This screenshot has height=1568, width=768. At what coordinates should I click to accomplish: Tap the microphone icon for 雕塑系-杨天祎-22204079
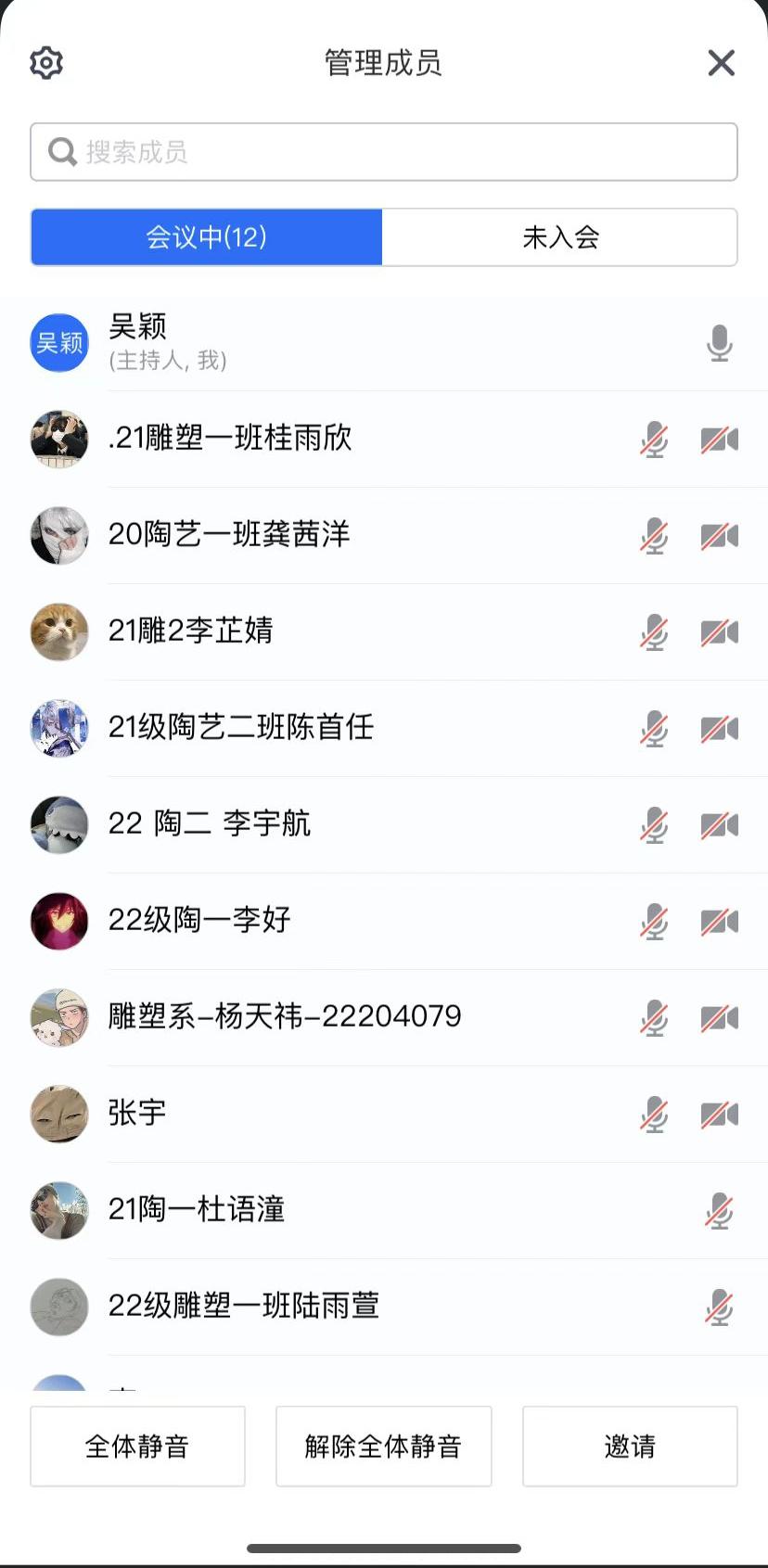pos(654,1018)
